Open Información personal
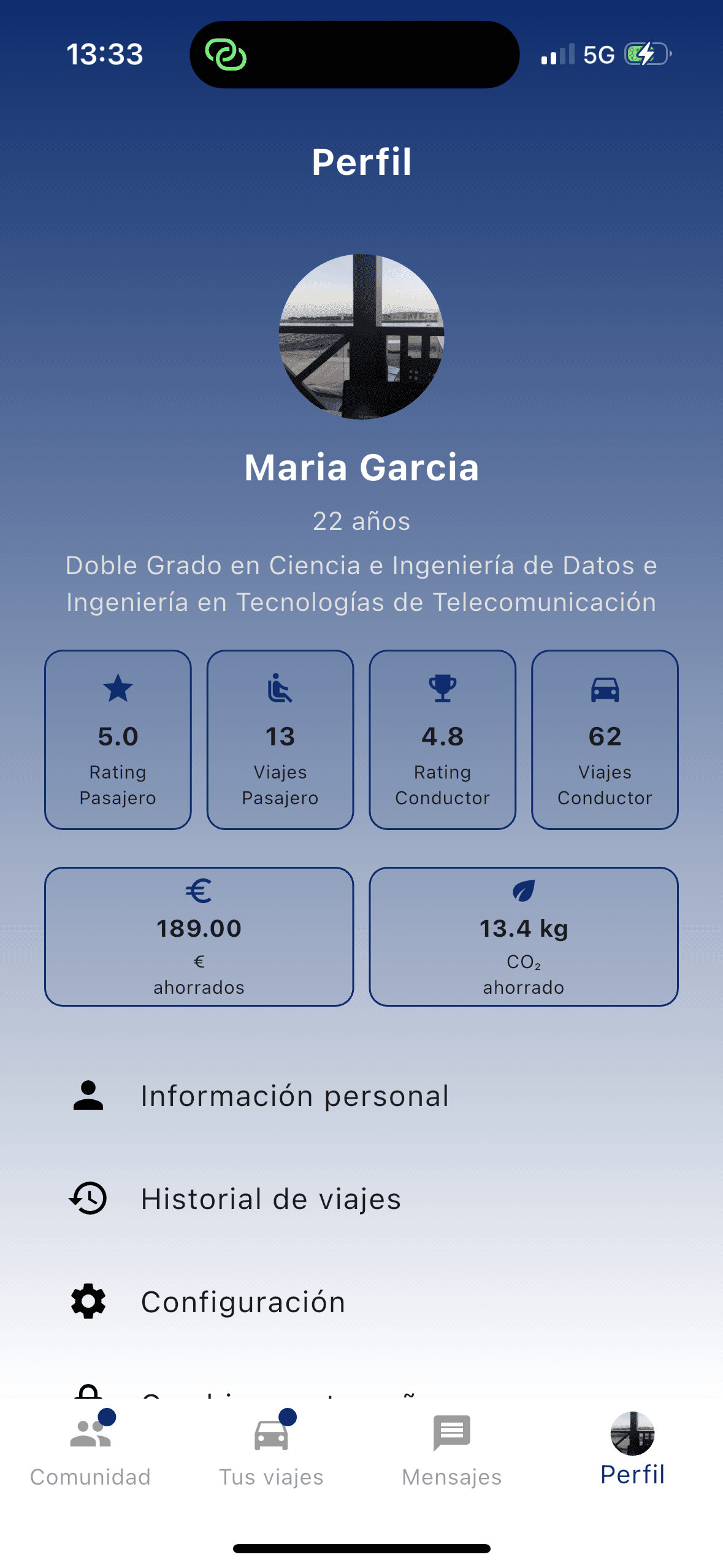723x1568 pixels. click(294, 1096)
